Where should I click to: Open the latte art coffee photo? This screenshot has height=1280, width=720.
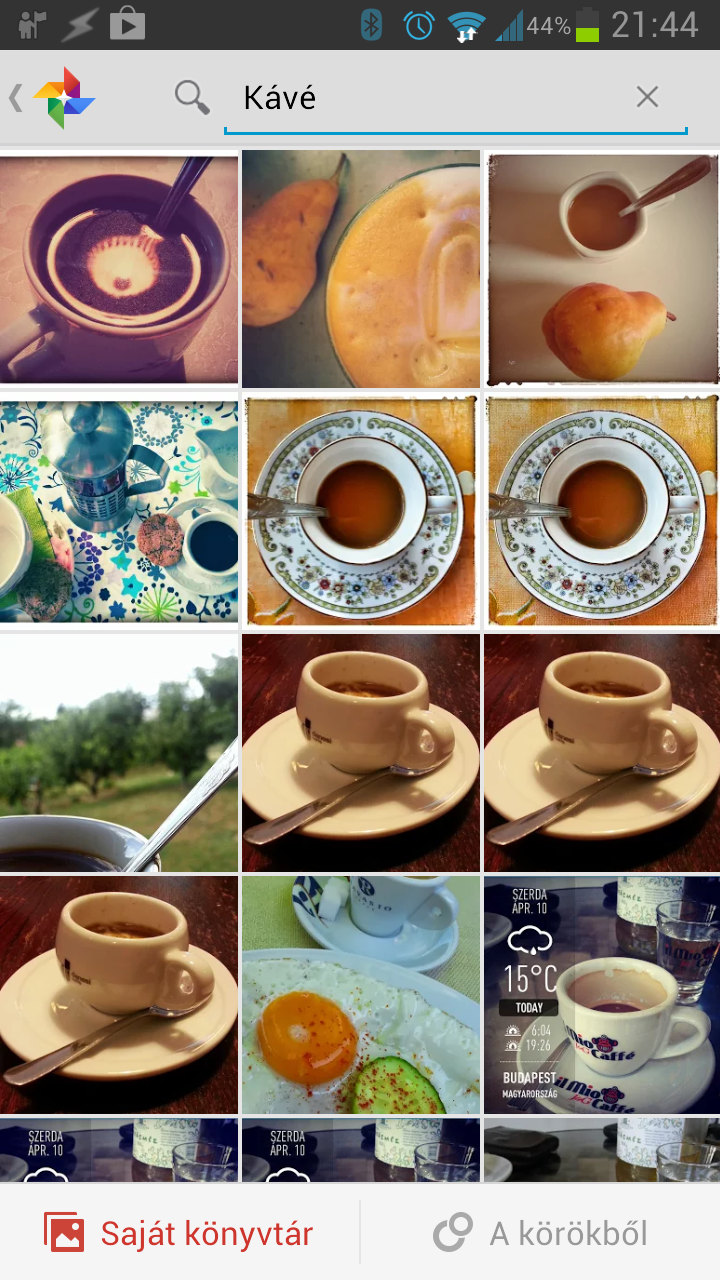click(x=119, y=268)
